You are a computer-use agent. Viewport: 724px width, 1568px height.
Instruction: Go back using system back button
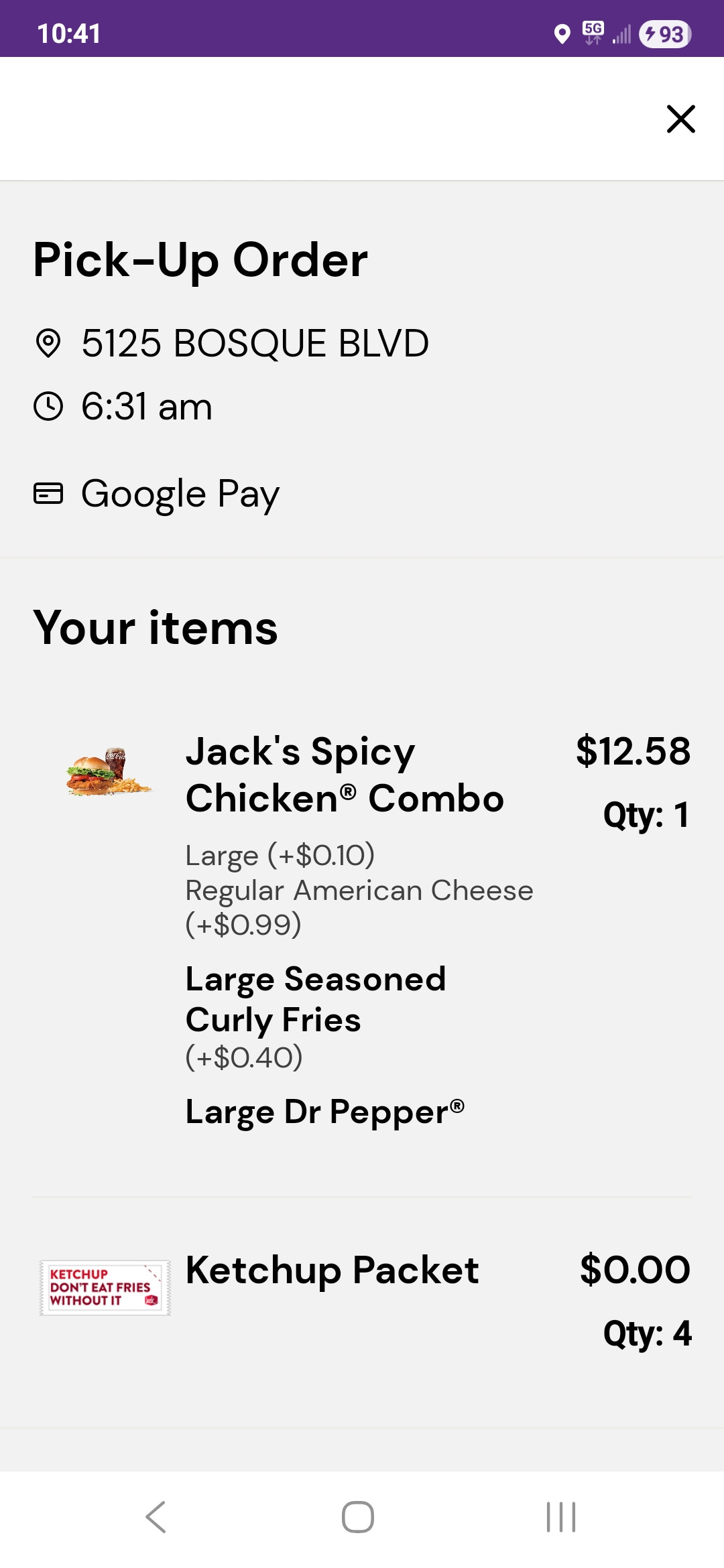click(156, 1517)
